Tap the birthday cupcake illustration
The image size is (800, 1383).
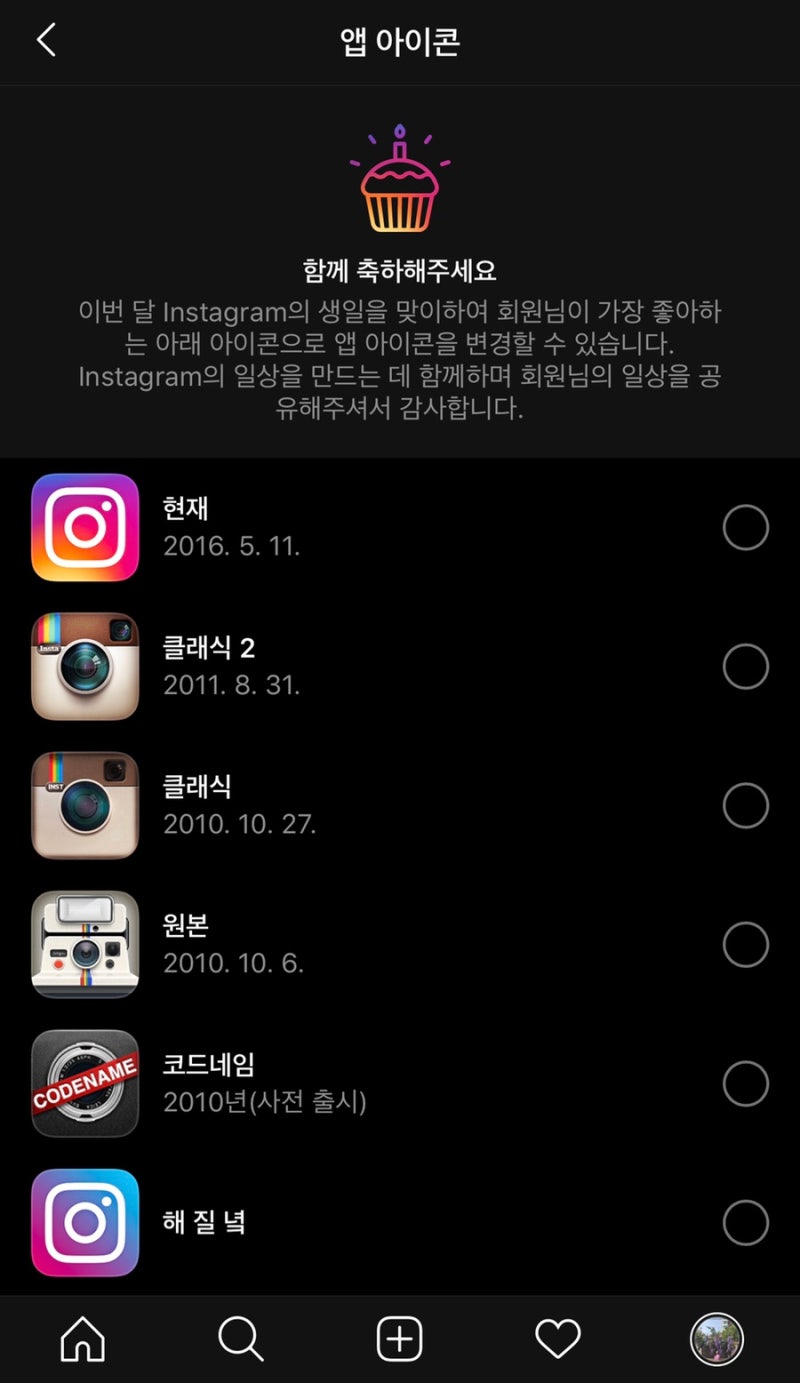tap(399, 178)
